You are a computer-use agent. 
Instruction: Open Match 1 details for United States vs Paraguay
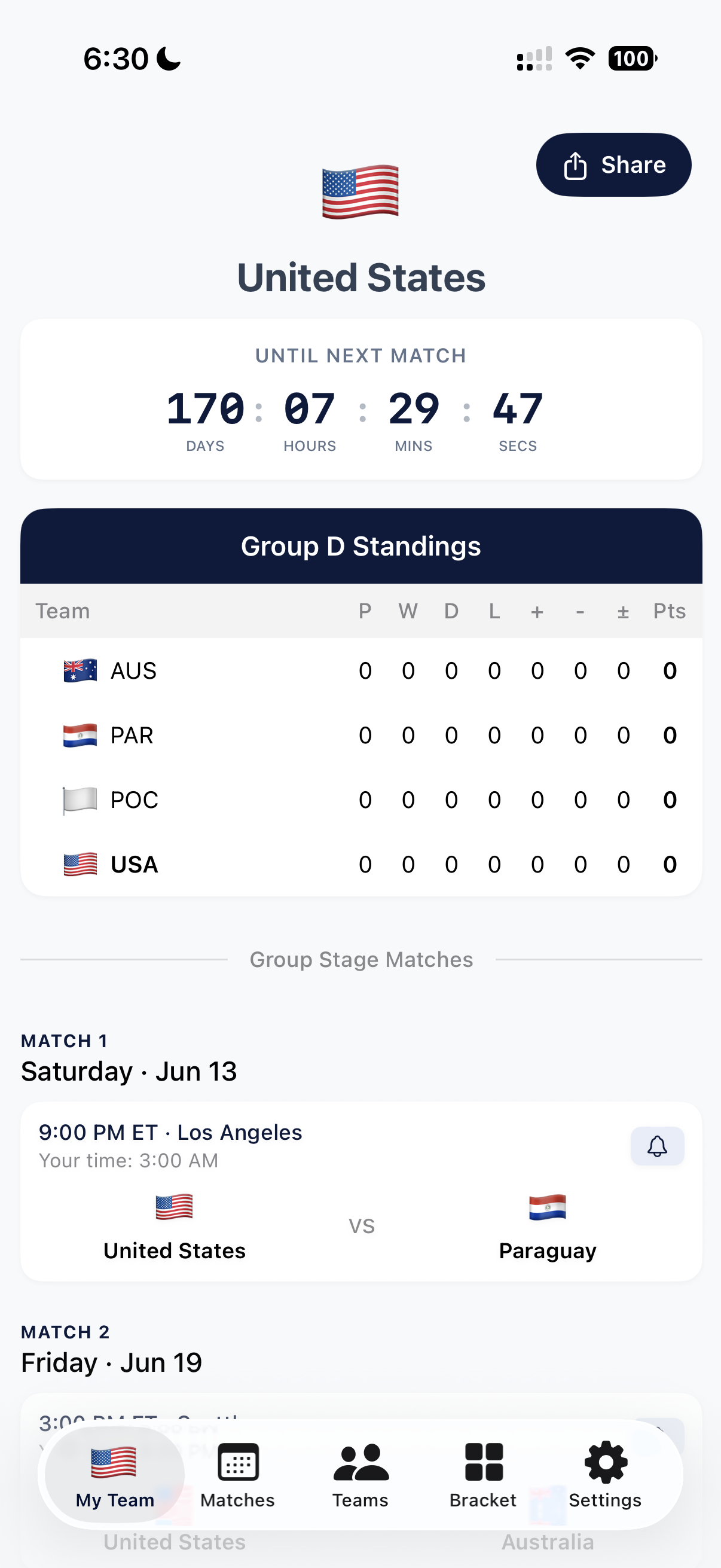(x=360, y=1193)
